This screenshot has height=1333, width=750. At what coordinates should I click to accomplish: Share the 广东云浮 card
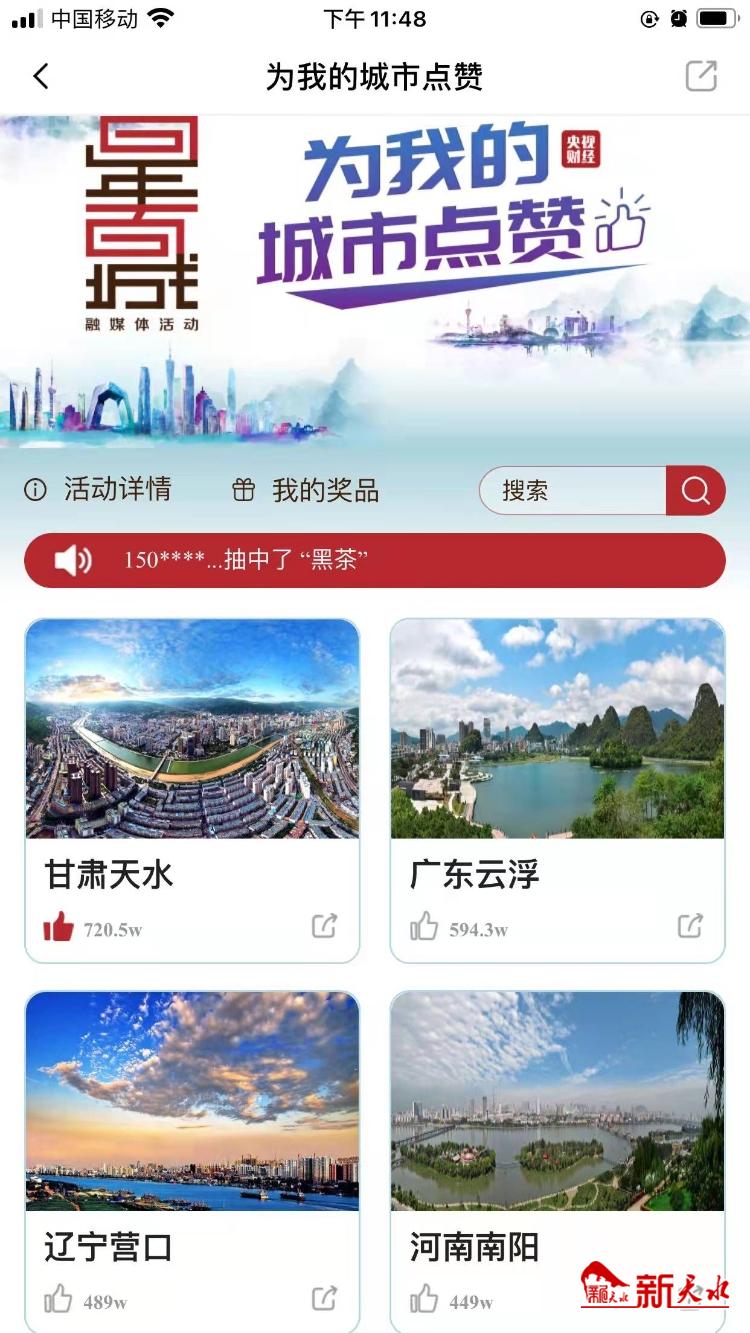pos(690,926)
